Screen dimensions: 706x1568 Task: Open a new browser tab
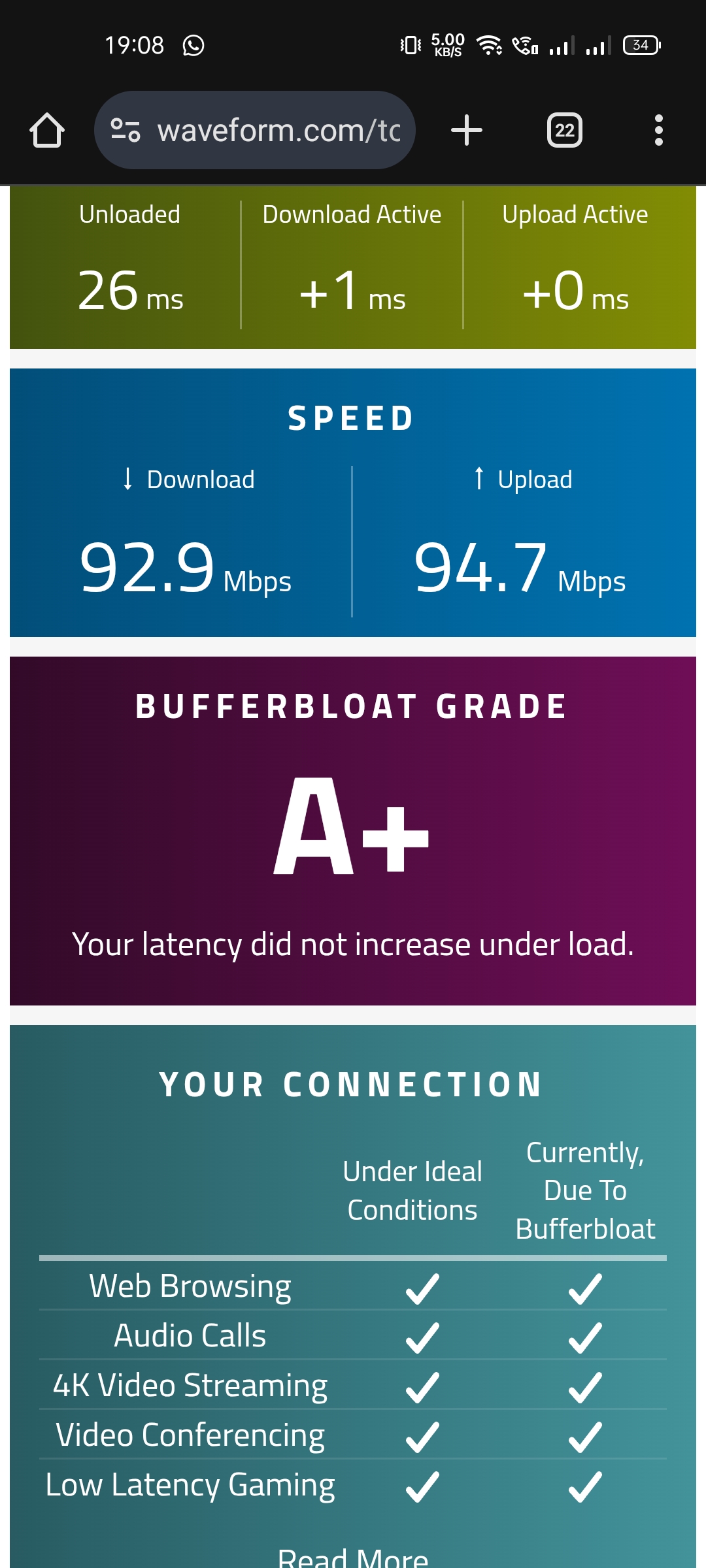click(467, 130)
